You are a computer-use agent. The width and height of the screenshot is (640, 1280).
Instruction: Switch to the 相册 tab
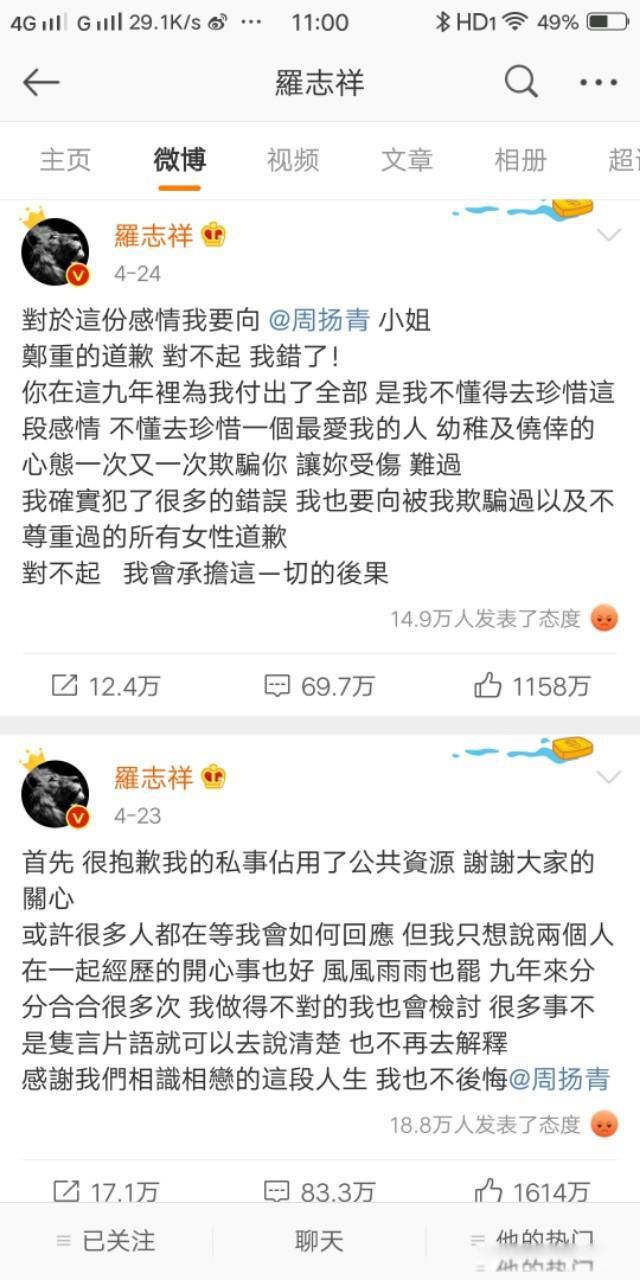click(x=520, y=159)
